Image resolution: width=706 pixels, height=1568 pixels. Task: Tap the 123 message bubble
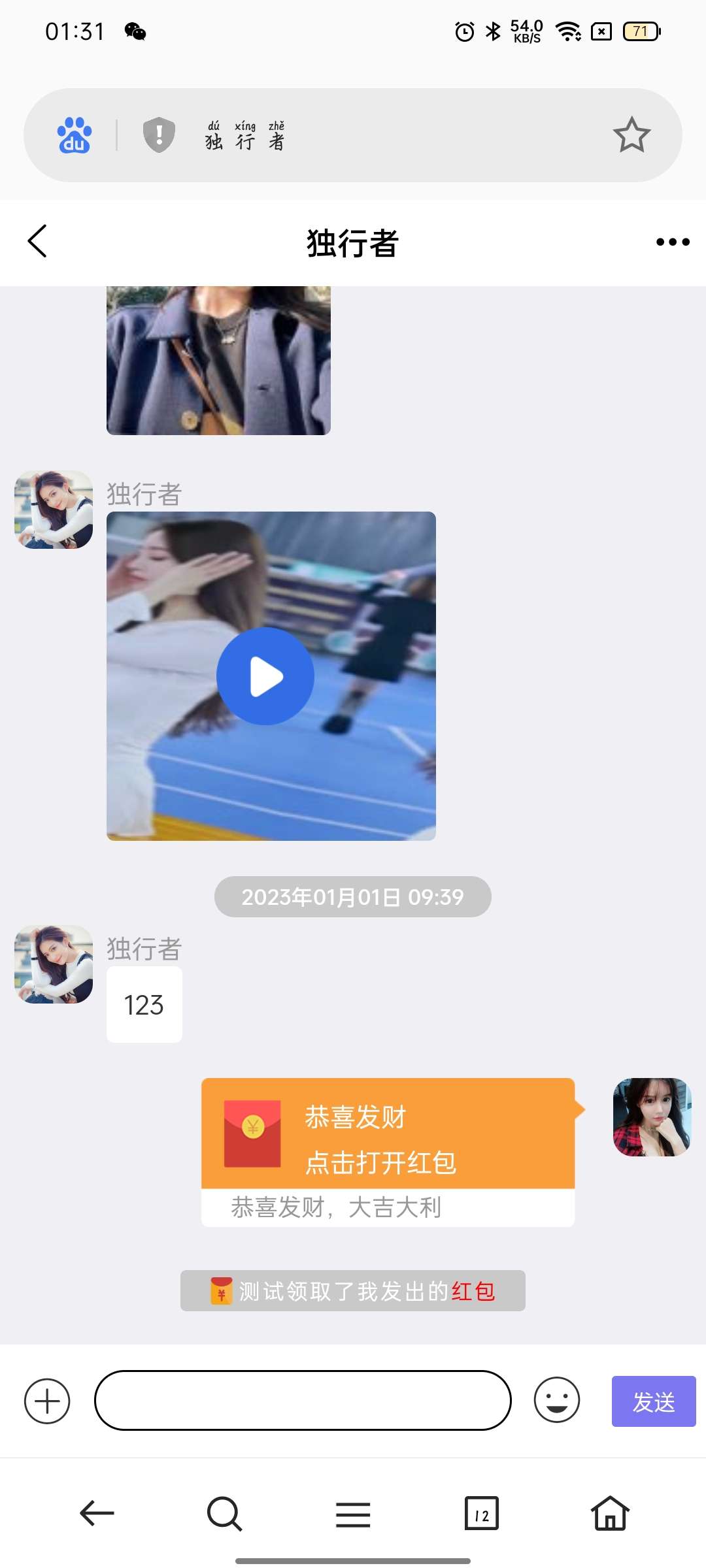click(x=144, y=1004)
